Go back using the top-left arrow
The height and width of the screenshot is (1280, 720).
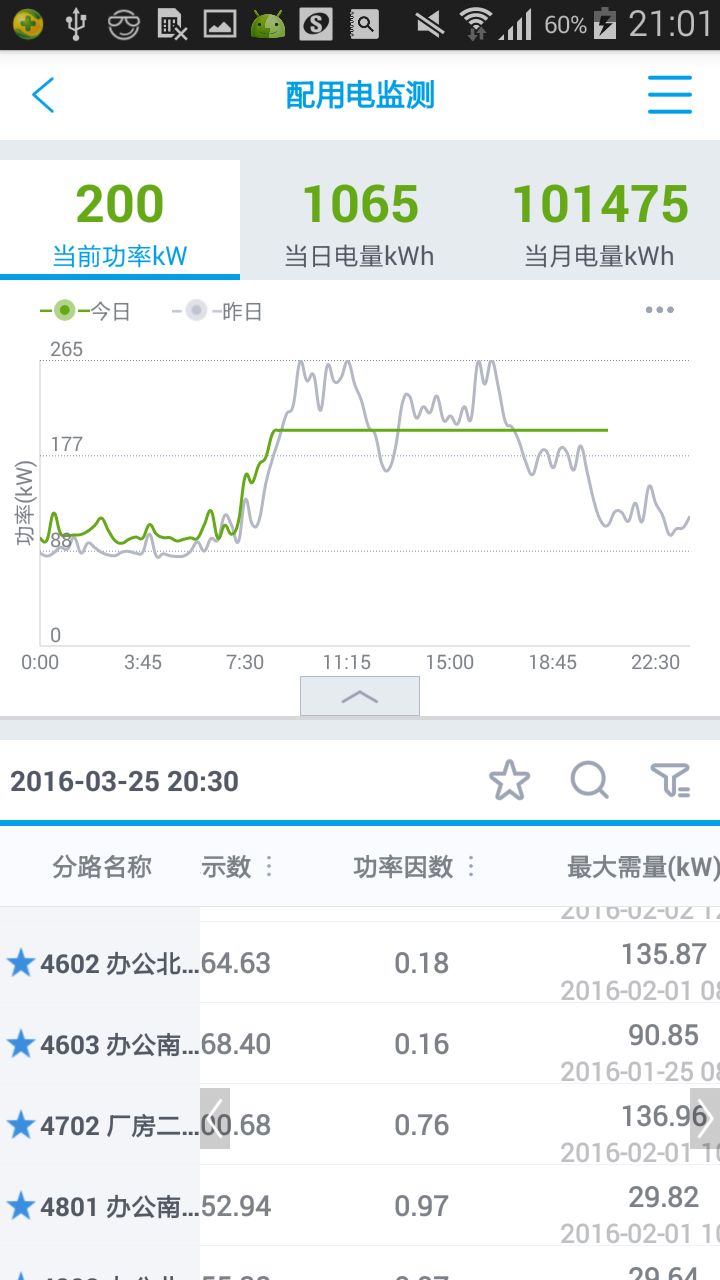(x=43, y=96)
